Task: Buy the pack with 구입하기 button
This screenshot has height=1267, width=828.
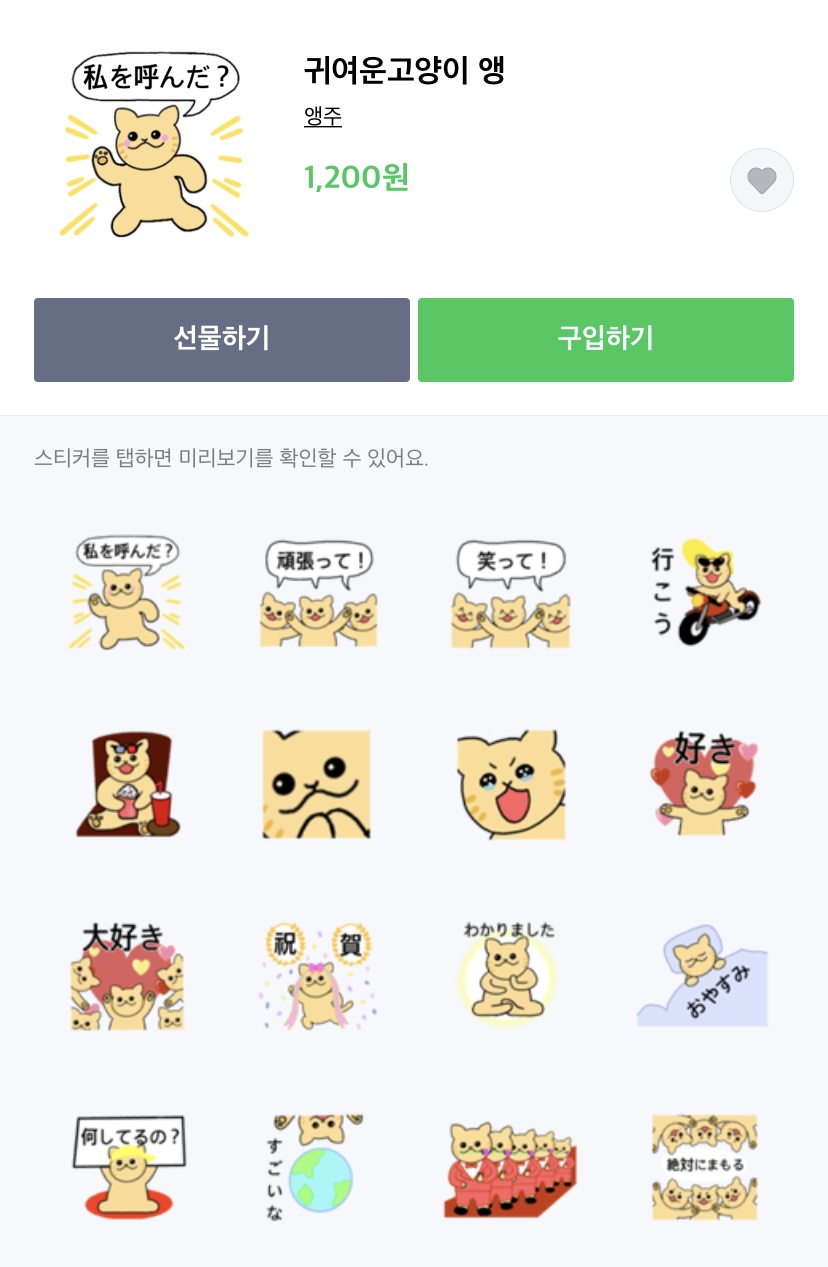Action: click(605, 339)
